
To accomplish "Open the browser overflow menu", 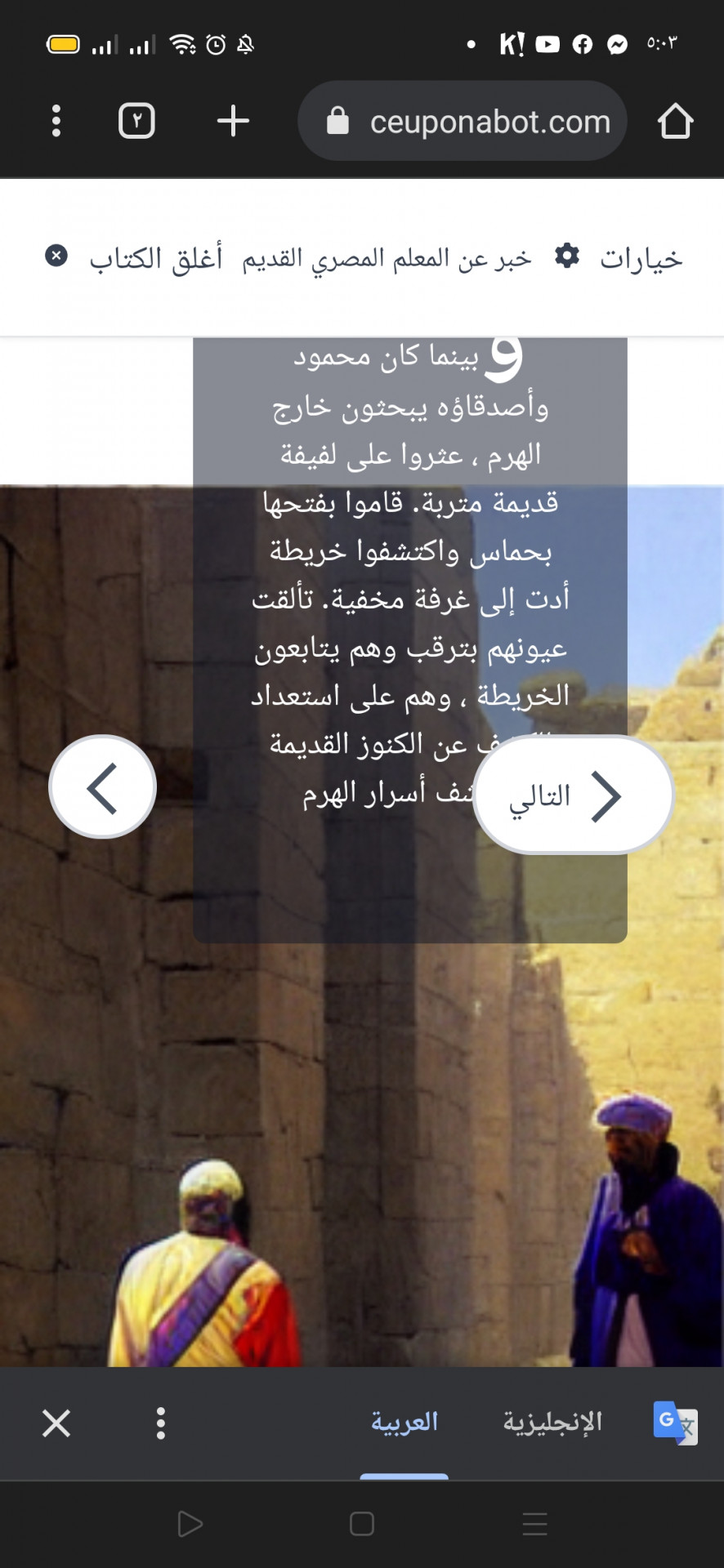I will click(56, 121).
